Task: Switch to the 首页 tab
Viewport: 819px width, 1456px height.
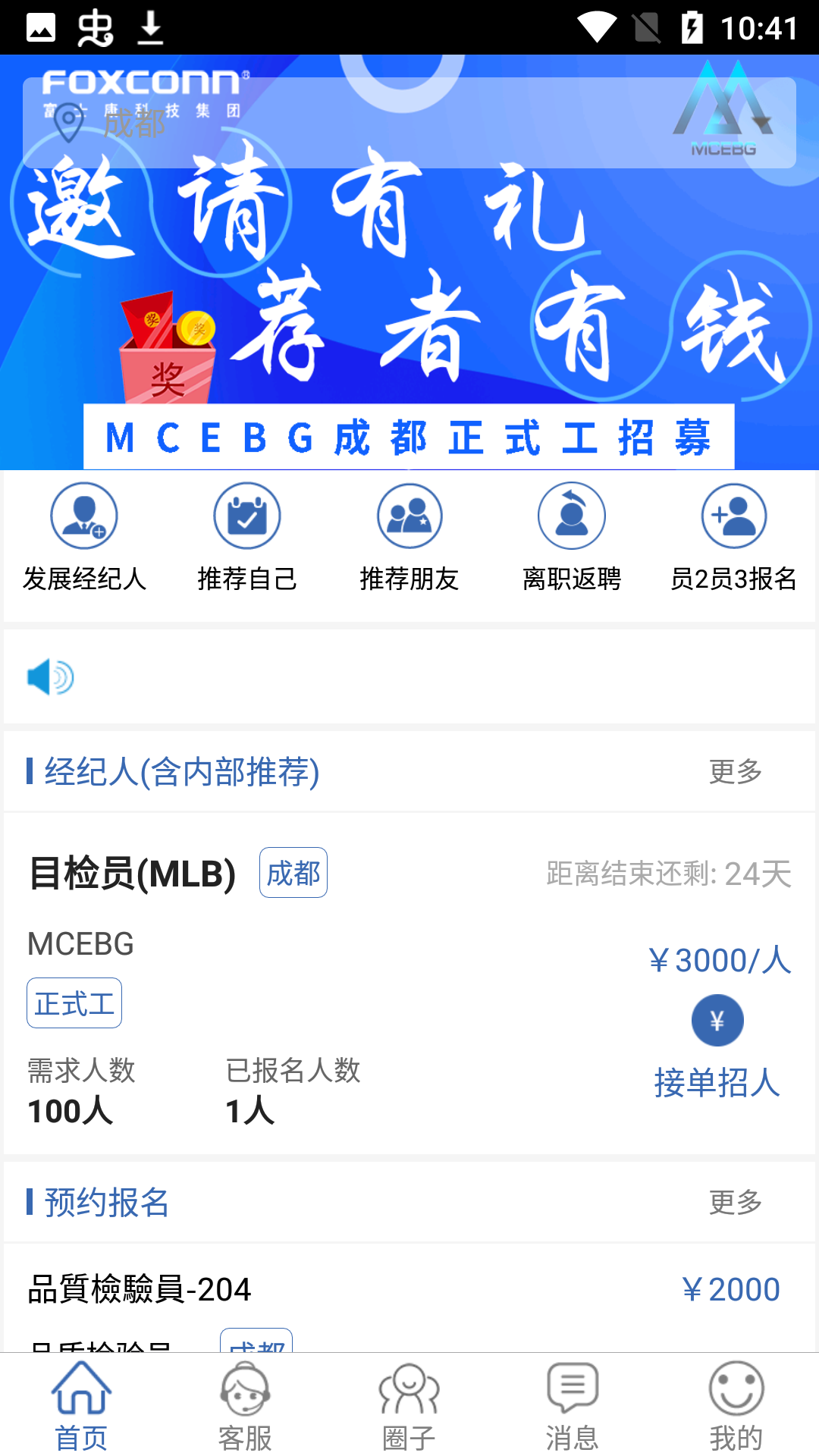Action: [81, 1405]
